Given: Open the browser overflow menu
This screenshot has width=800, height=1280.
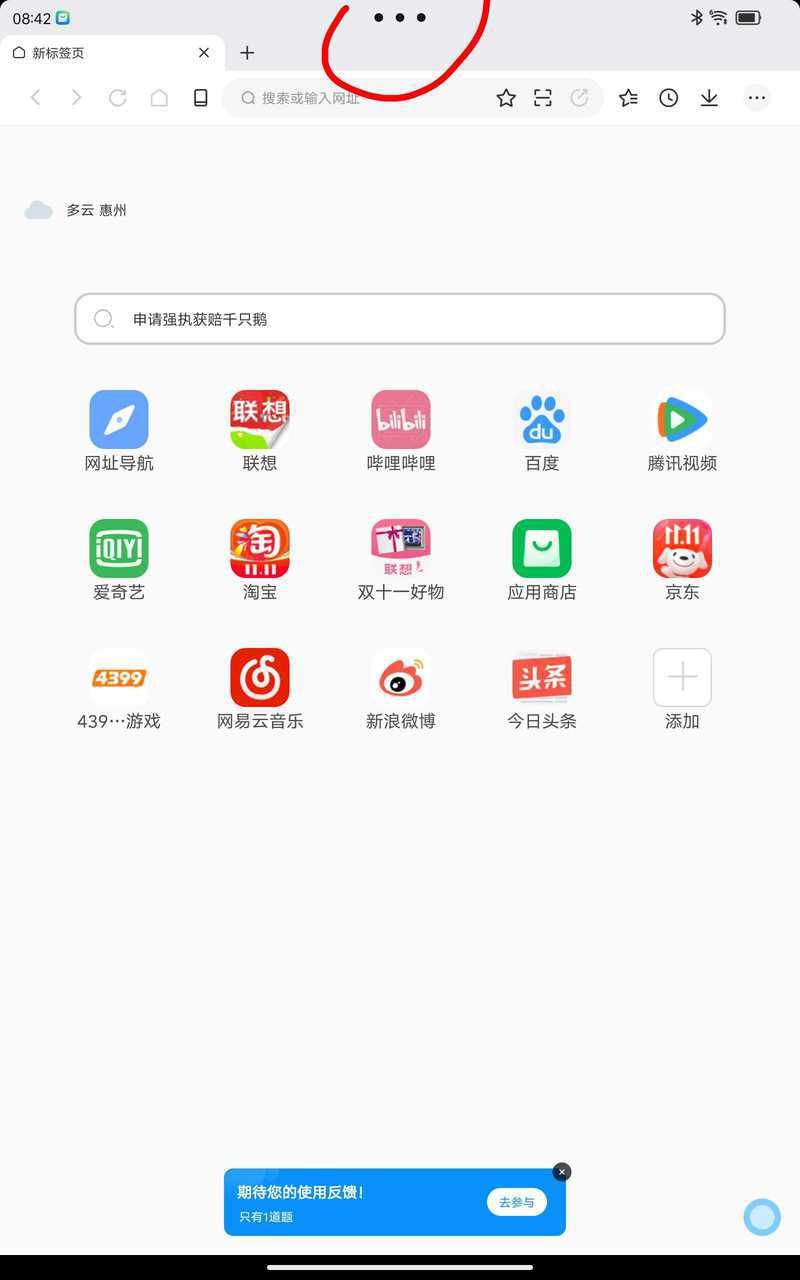Looking at the screenshot, I should click(757, 98).
